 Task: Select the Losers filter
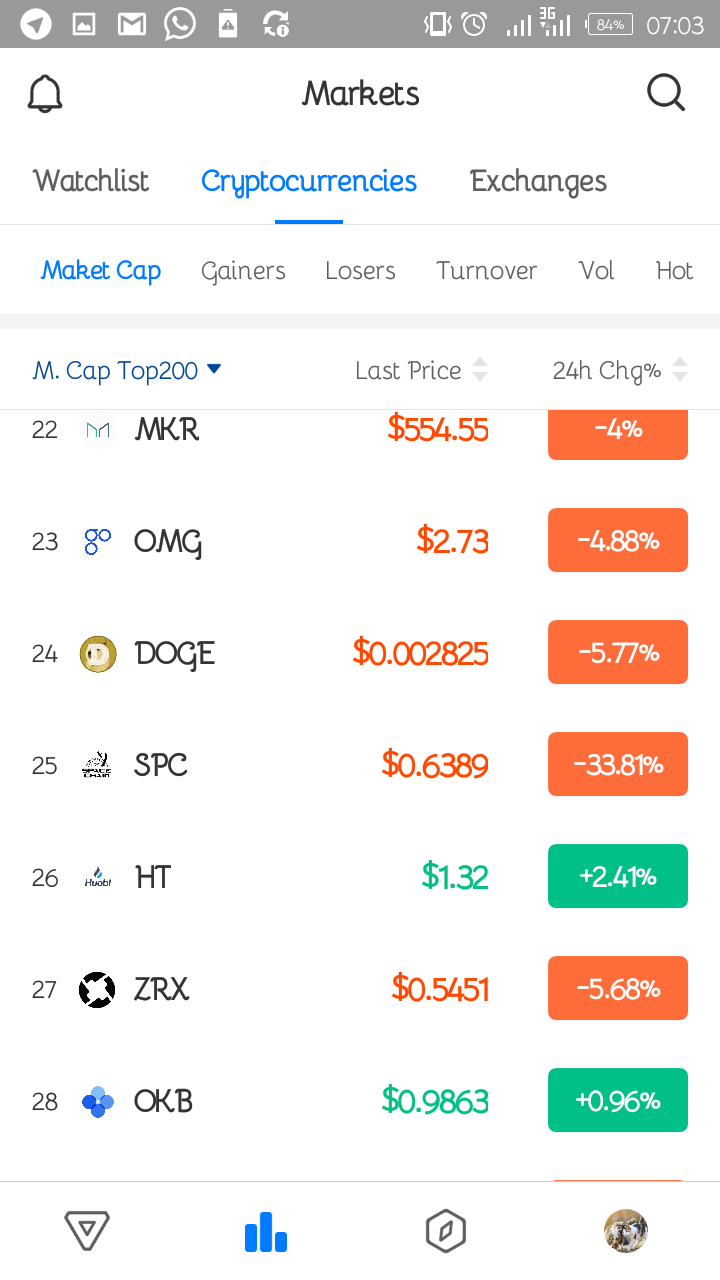(360, 271)
